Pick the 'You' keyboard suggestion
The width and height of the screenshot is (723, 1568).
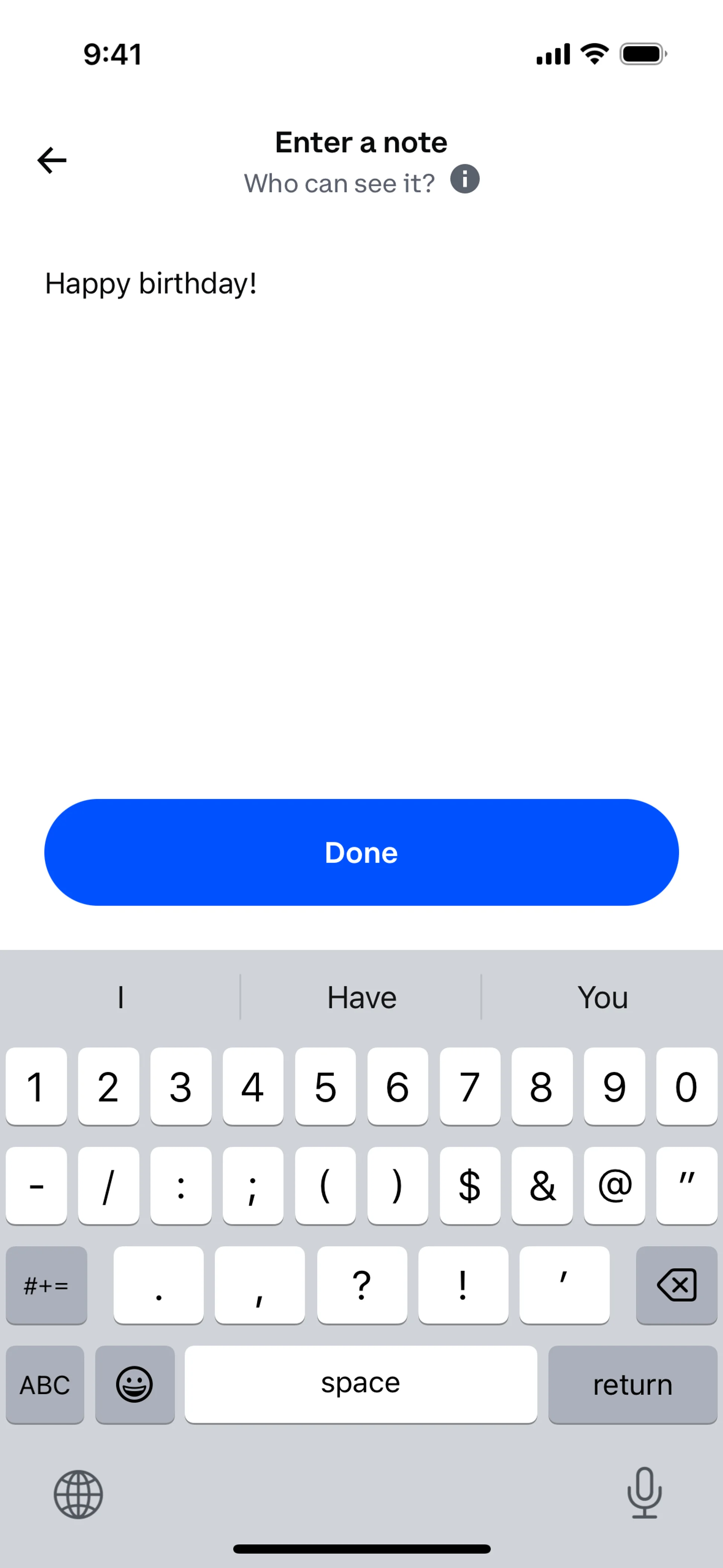pos(602,997)
